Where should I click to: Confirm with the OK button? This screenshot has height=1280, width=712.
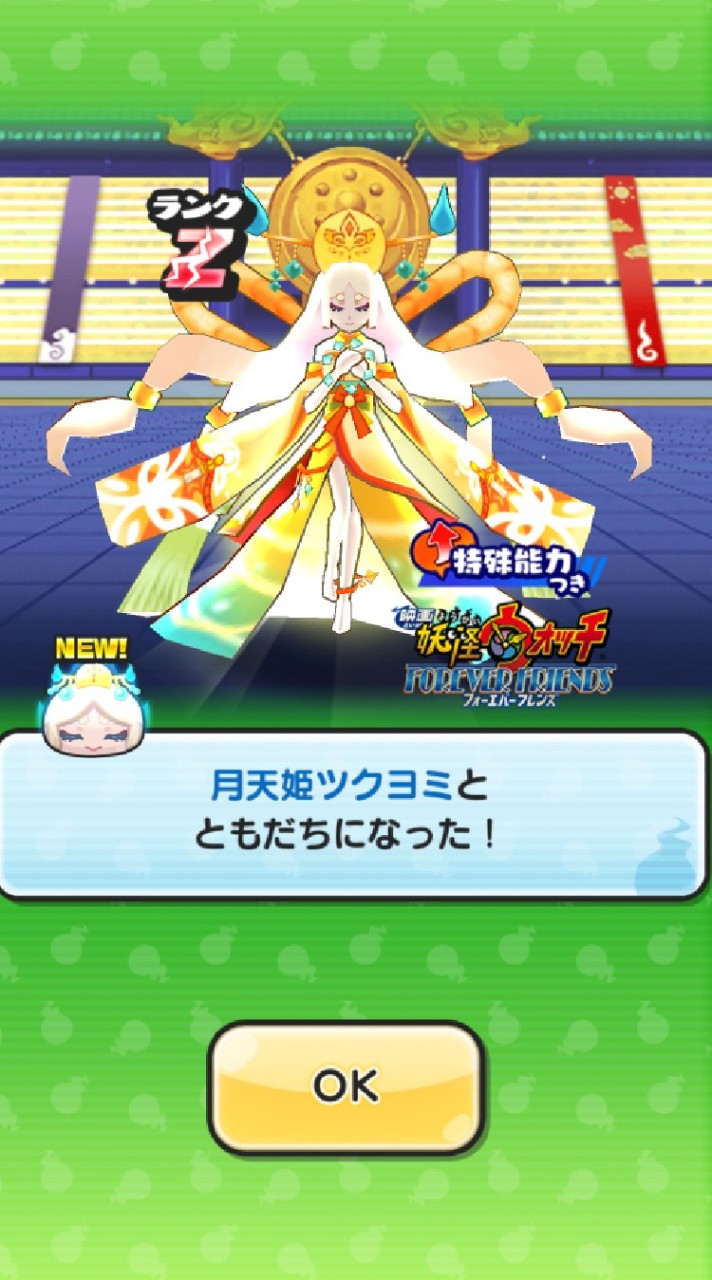pos(346,1086)
